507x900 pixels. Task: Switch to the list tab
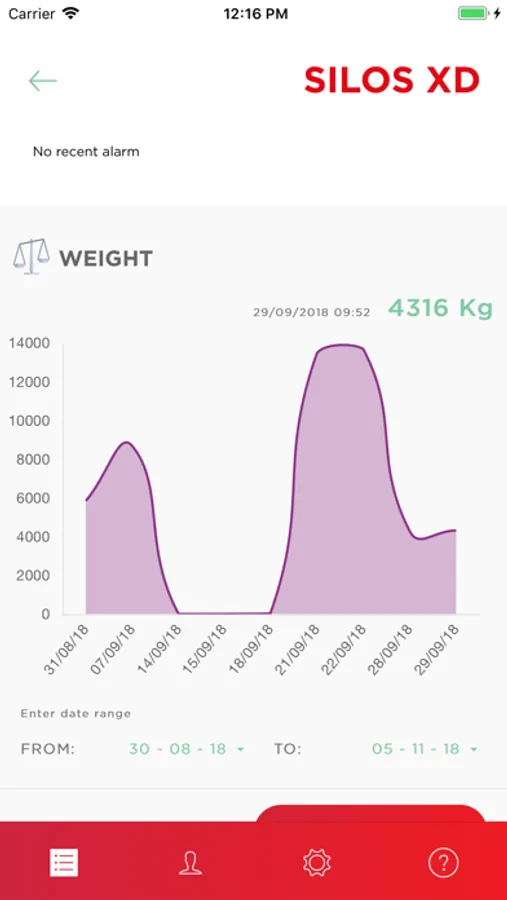tap(63, 862)
